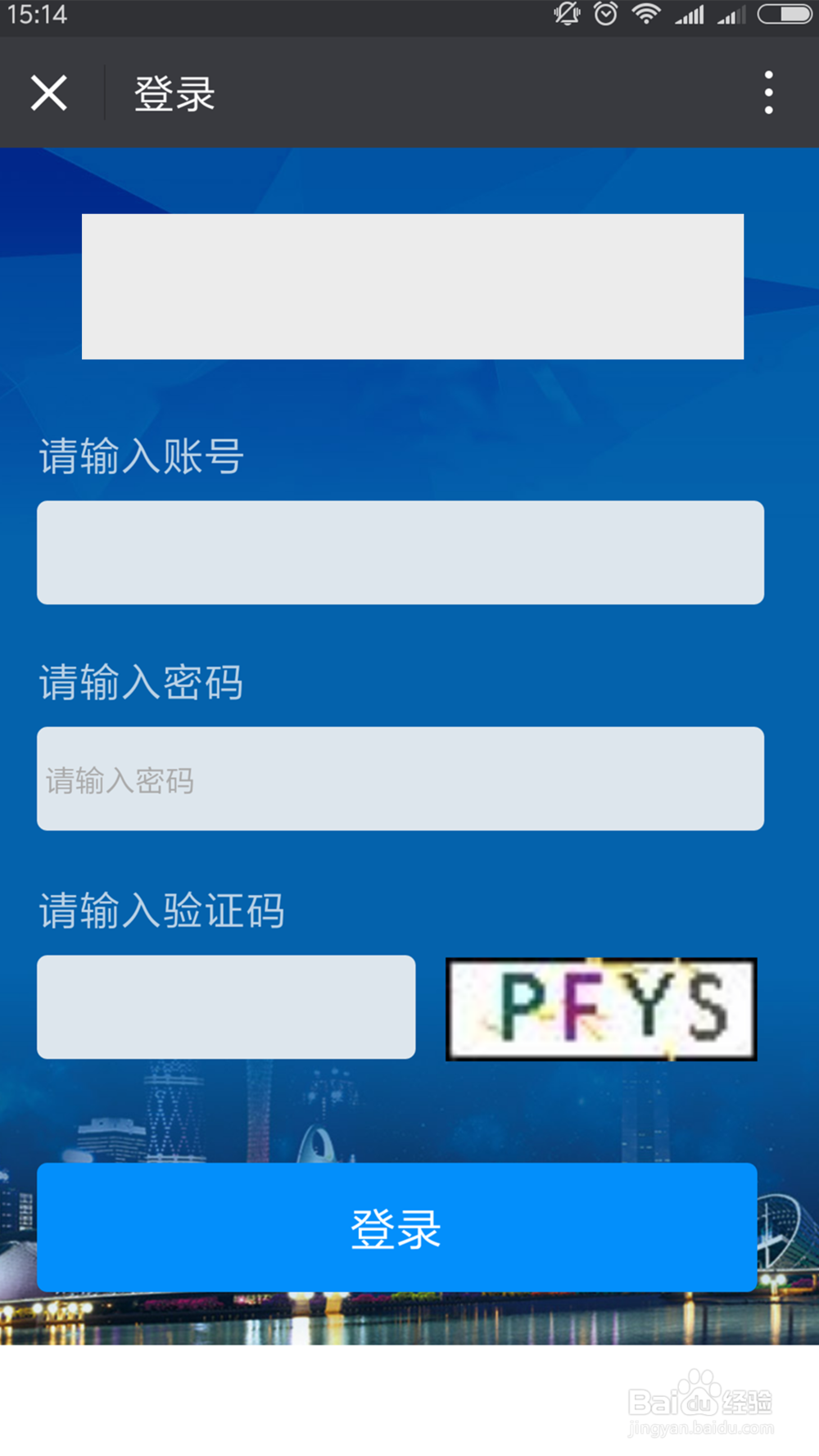Click the X close icon on title bar
The image size is (819, 1456).
[48, 93]
